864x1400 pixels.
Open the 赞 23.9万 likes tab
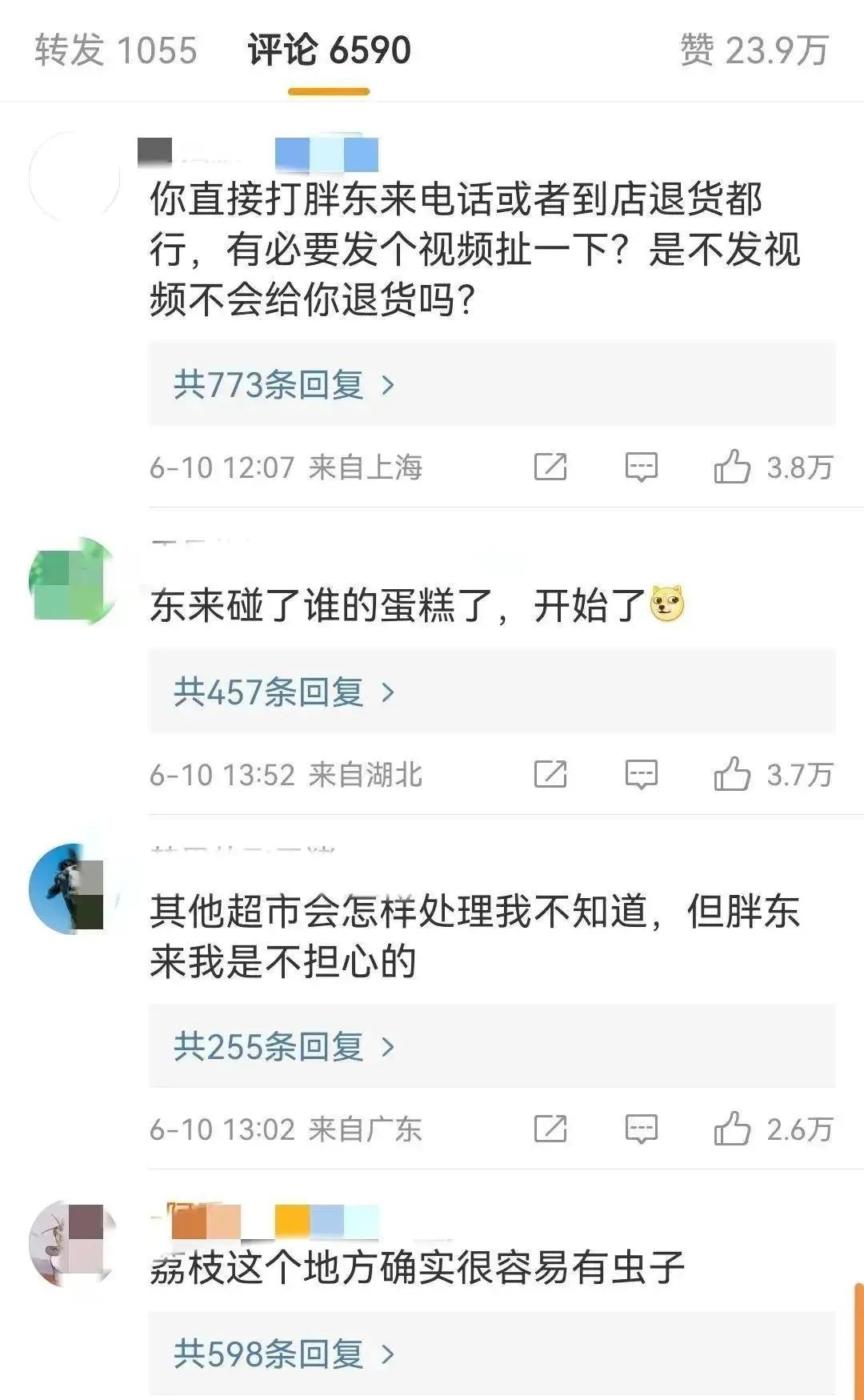click(754, 50)
